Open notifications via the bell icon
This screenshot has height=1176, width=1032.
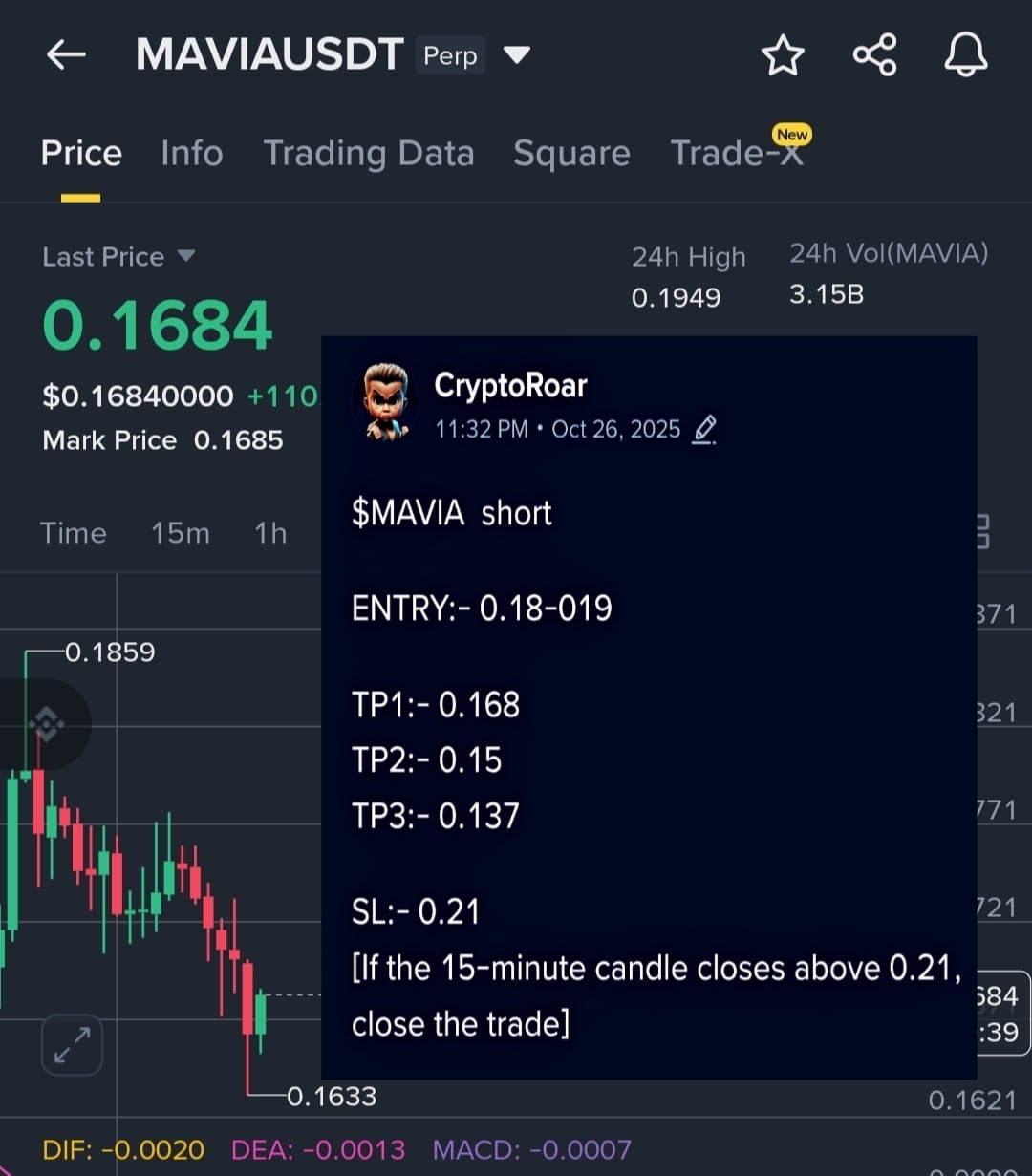coord(965,54)
